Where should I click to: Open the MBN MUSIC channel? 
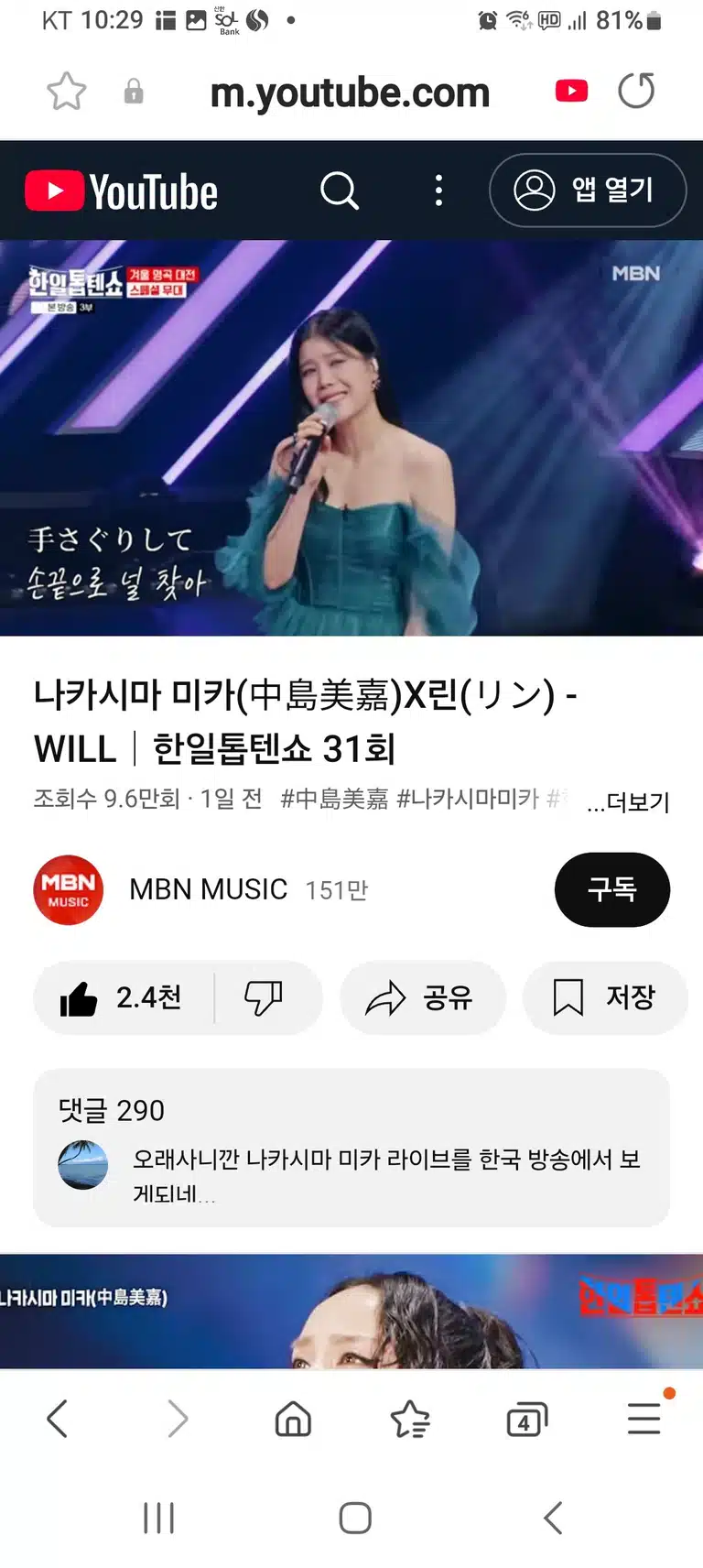pos(209,889)
